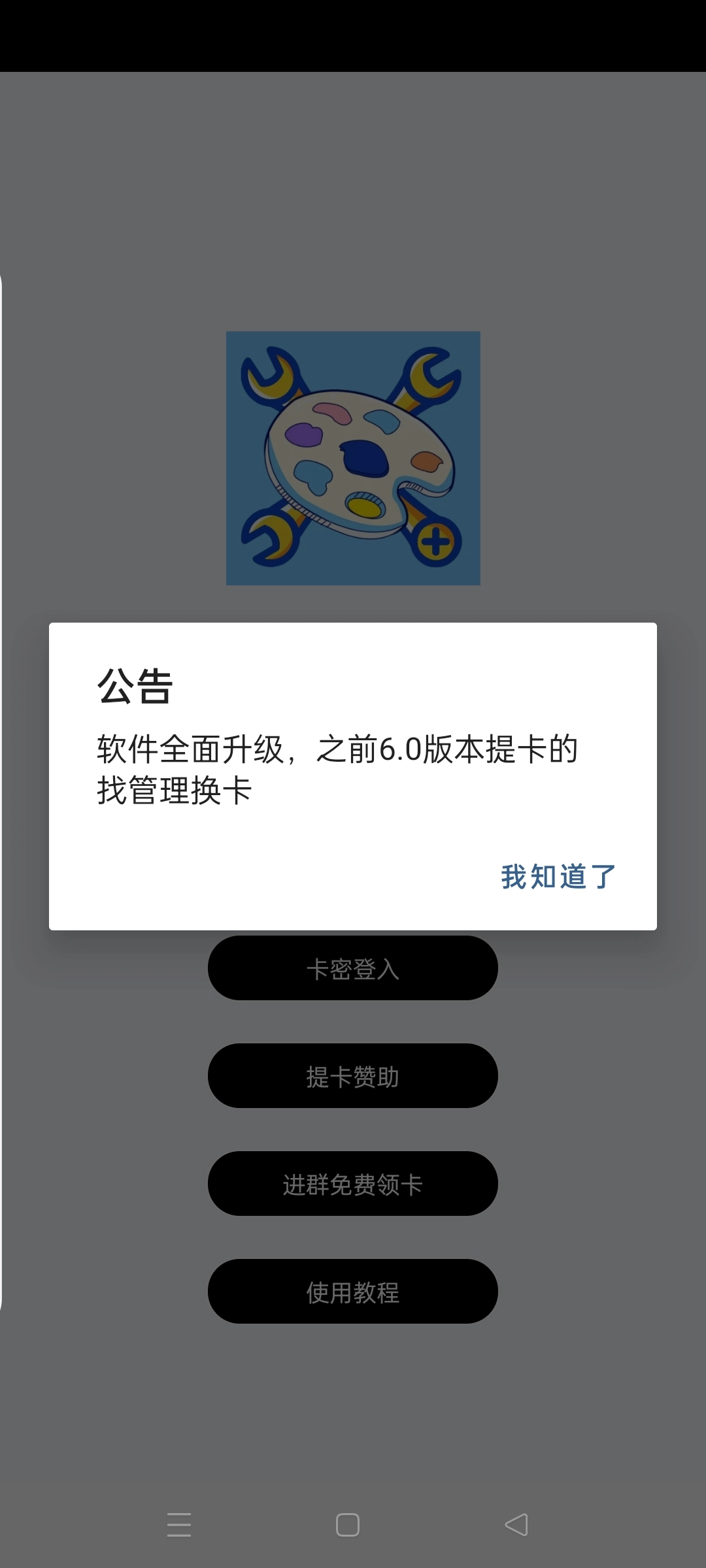Tap the 卡密登入 button
The image size is (706, 1568).
coord(353,968)
